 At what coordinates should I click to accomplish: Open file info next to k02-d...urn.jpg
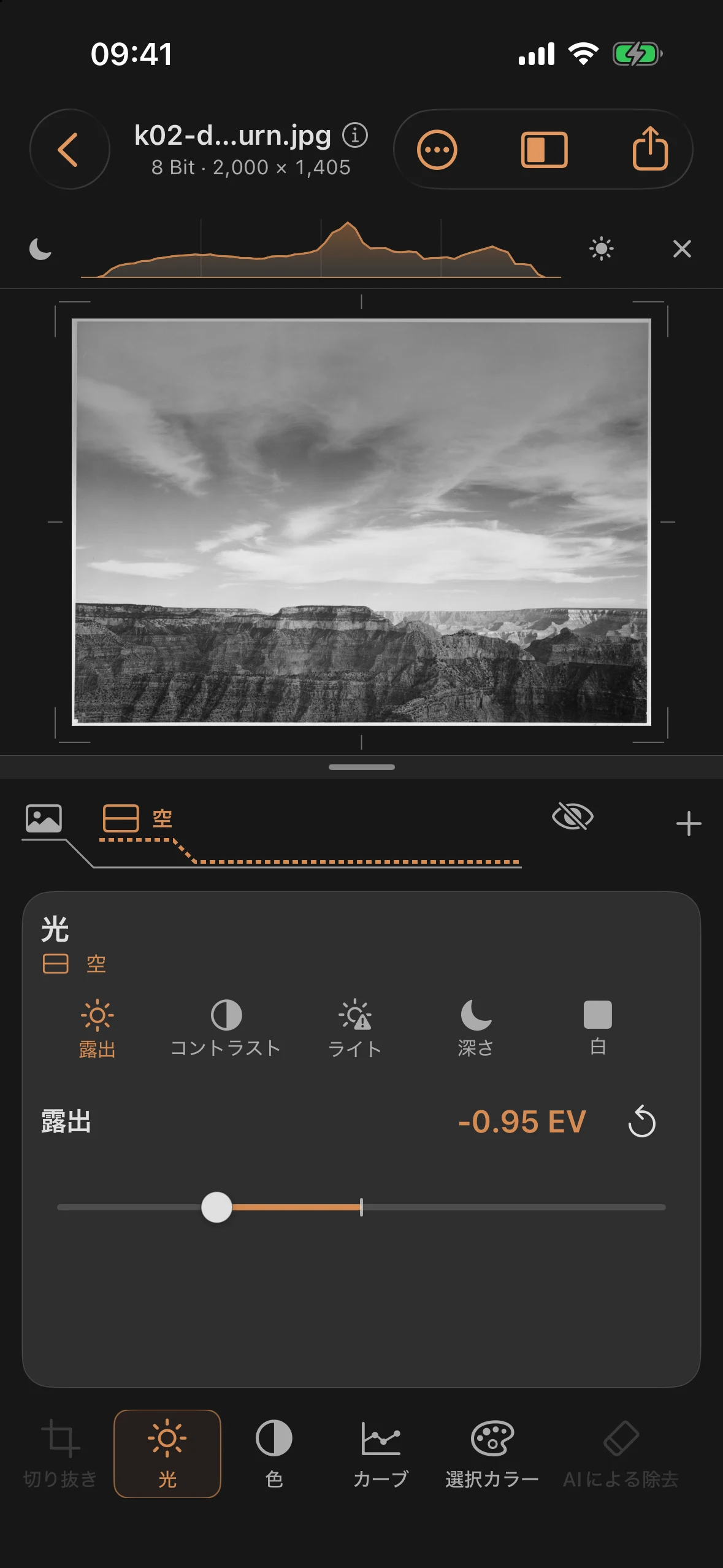(x=355, y=135)
